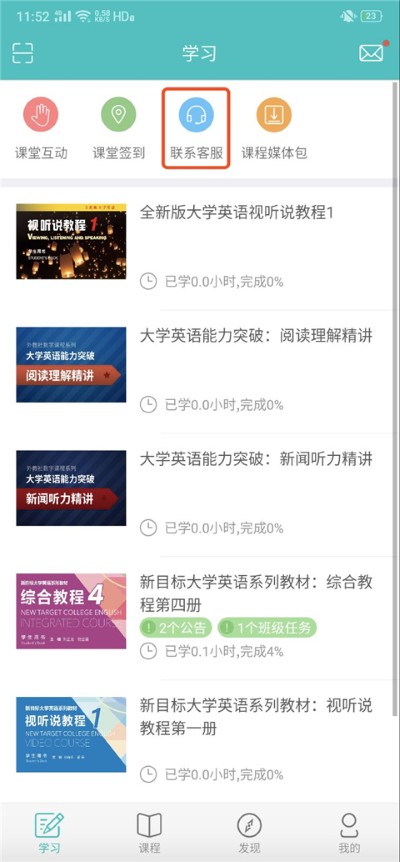Open the scan icon in header
This screenshot has height=862, width=400.
click(x=23, y=53)
